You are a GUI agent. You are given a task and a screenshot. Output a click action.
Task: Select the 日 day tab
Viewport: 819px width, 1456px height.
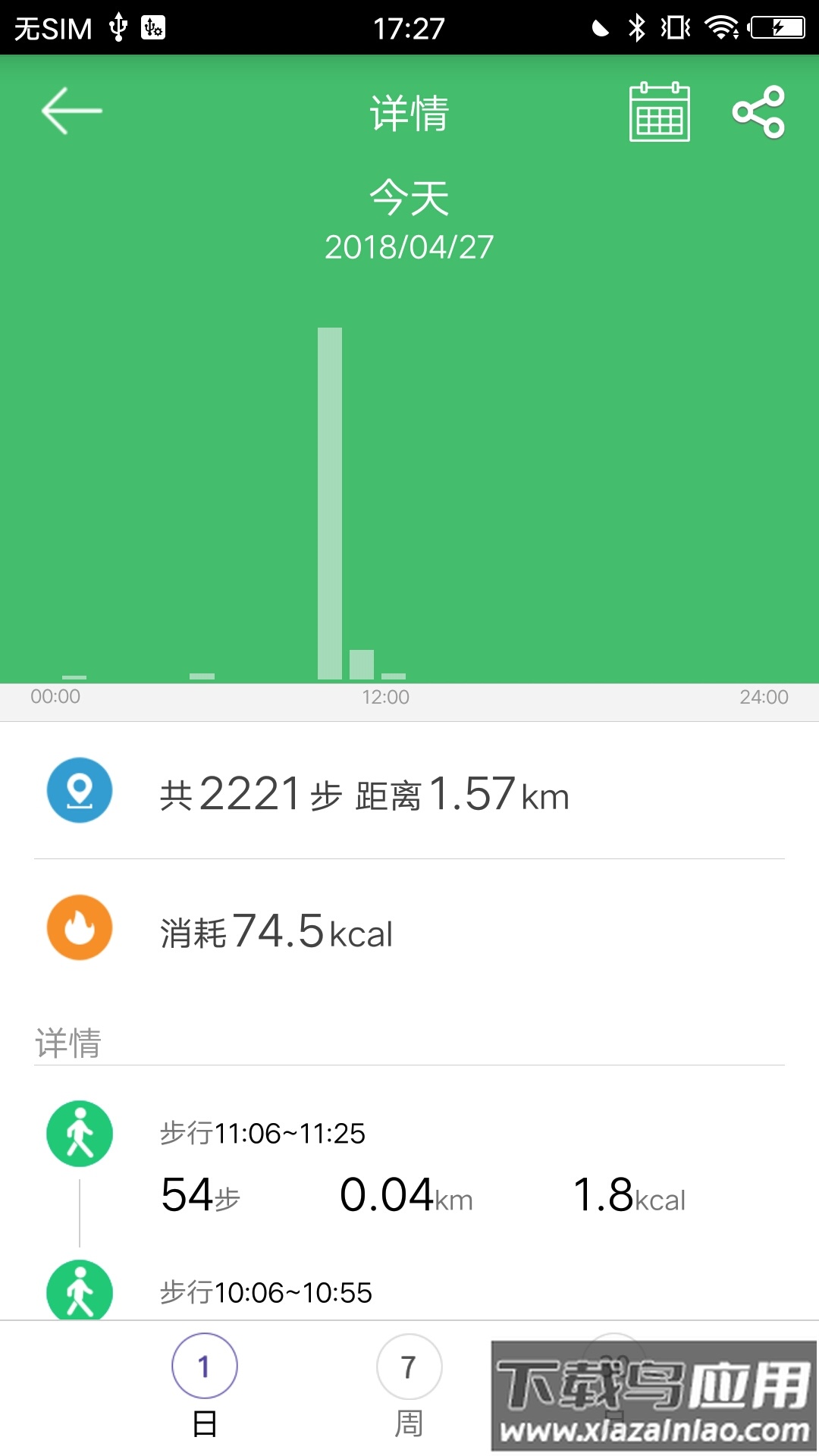203,1380
